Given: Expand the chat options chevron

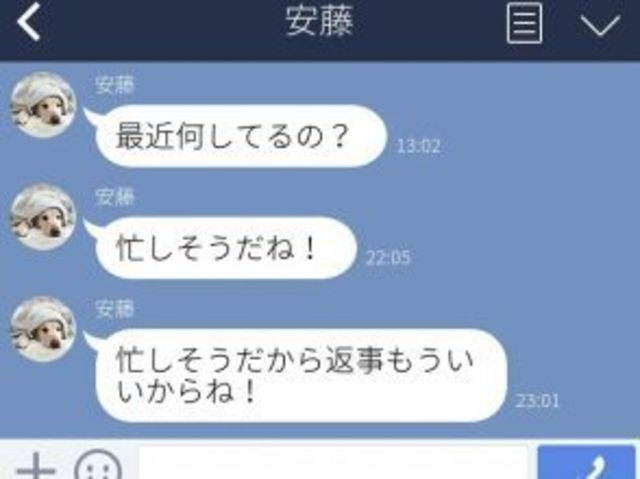Looking at the screenshot, I should tap(600, 26).
